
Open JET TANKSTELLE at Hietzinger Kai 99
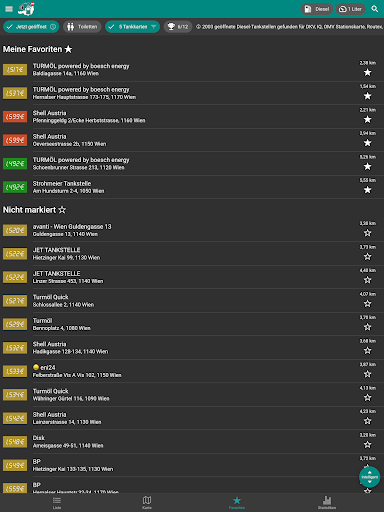click(192, 254)
